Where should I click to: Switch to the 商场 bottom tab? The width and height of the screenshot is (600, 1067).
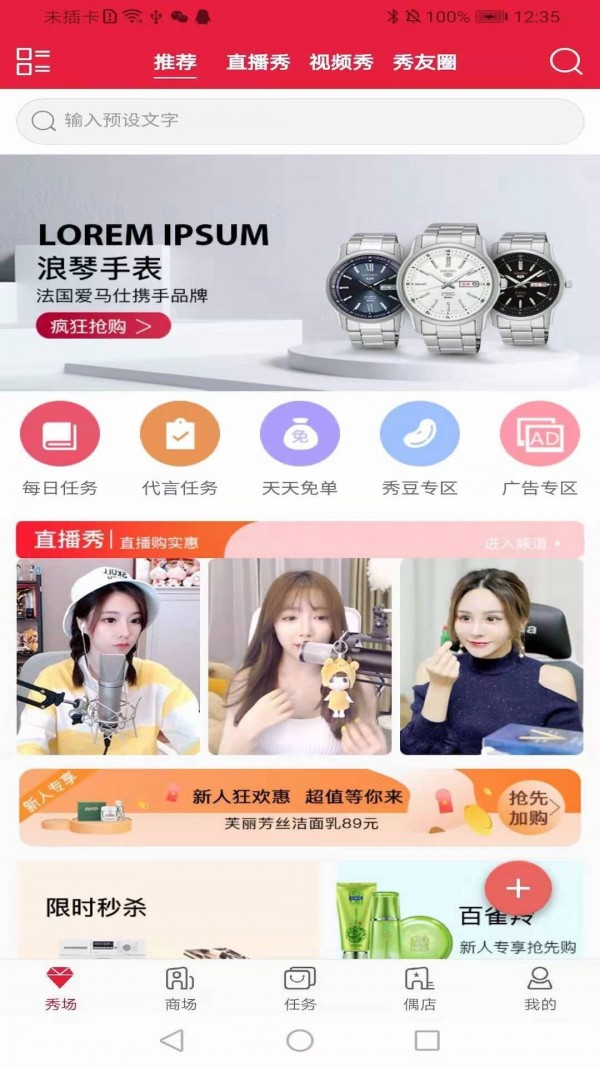tap(180, 989)
